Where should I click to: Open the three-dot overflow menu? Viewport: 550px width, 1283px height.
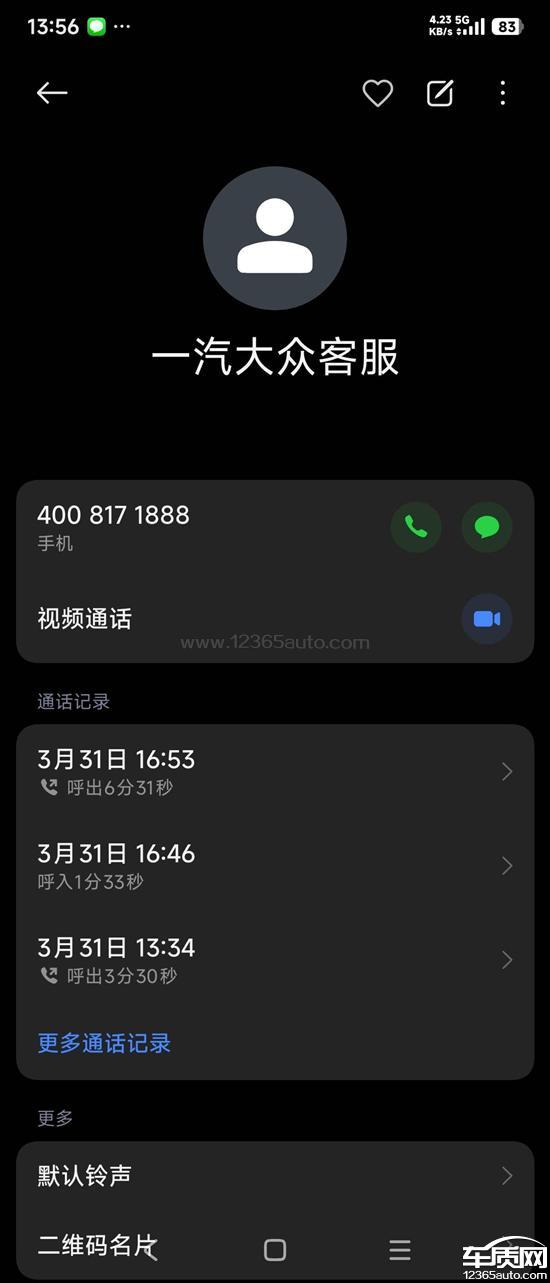point(502,93)
